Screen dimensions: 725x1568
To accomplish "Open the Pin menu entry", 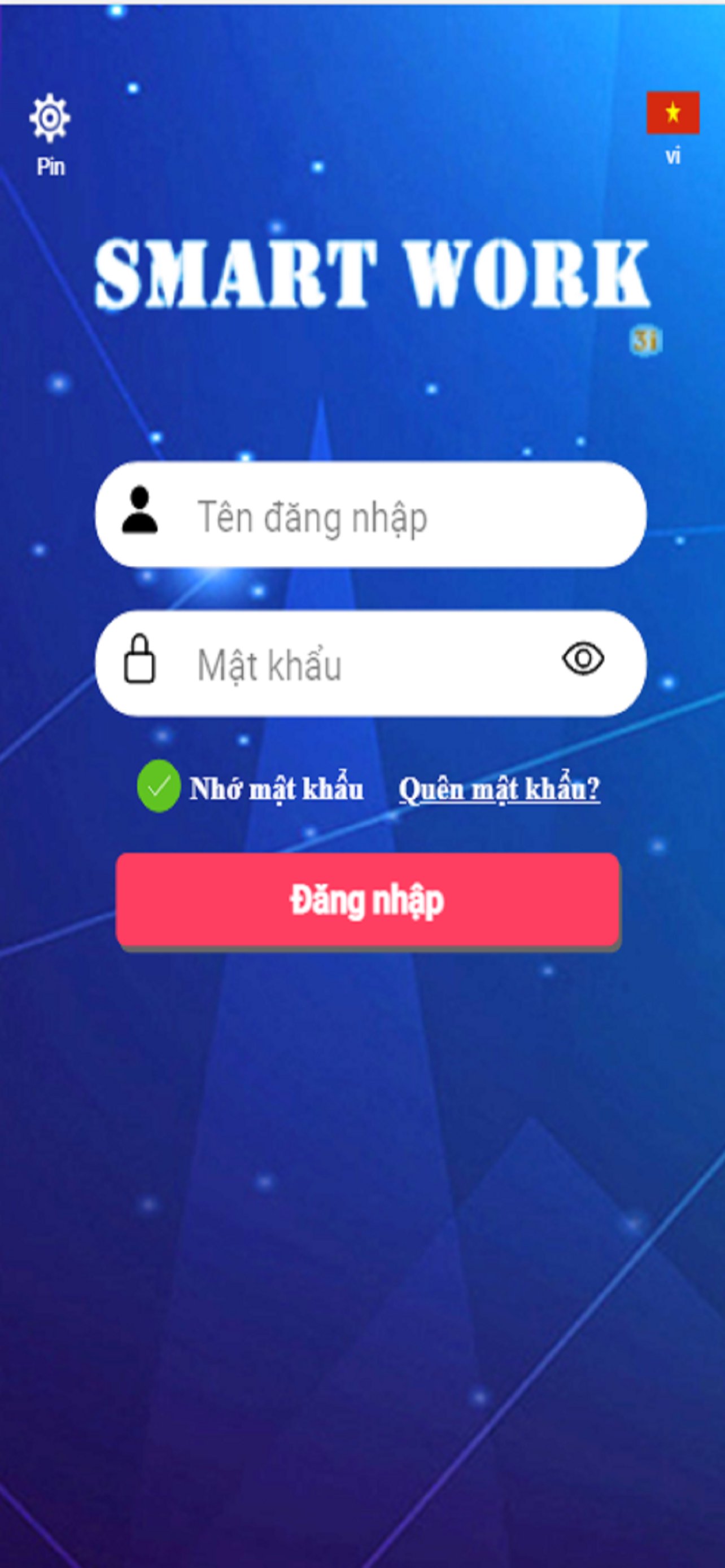I will pyautogui.click(x=51, y=164).
